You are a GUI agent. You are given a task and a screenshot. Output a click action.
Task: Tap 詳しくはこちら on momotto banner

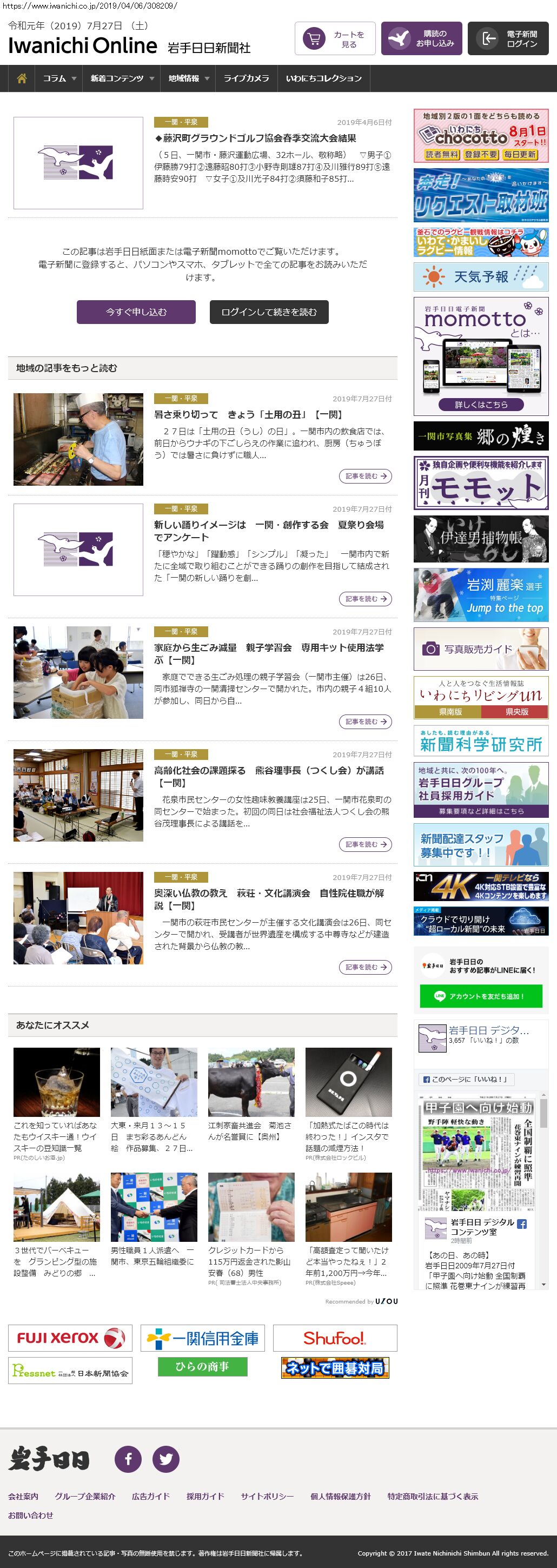pyautogui.click(x=480, y=404)
